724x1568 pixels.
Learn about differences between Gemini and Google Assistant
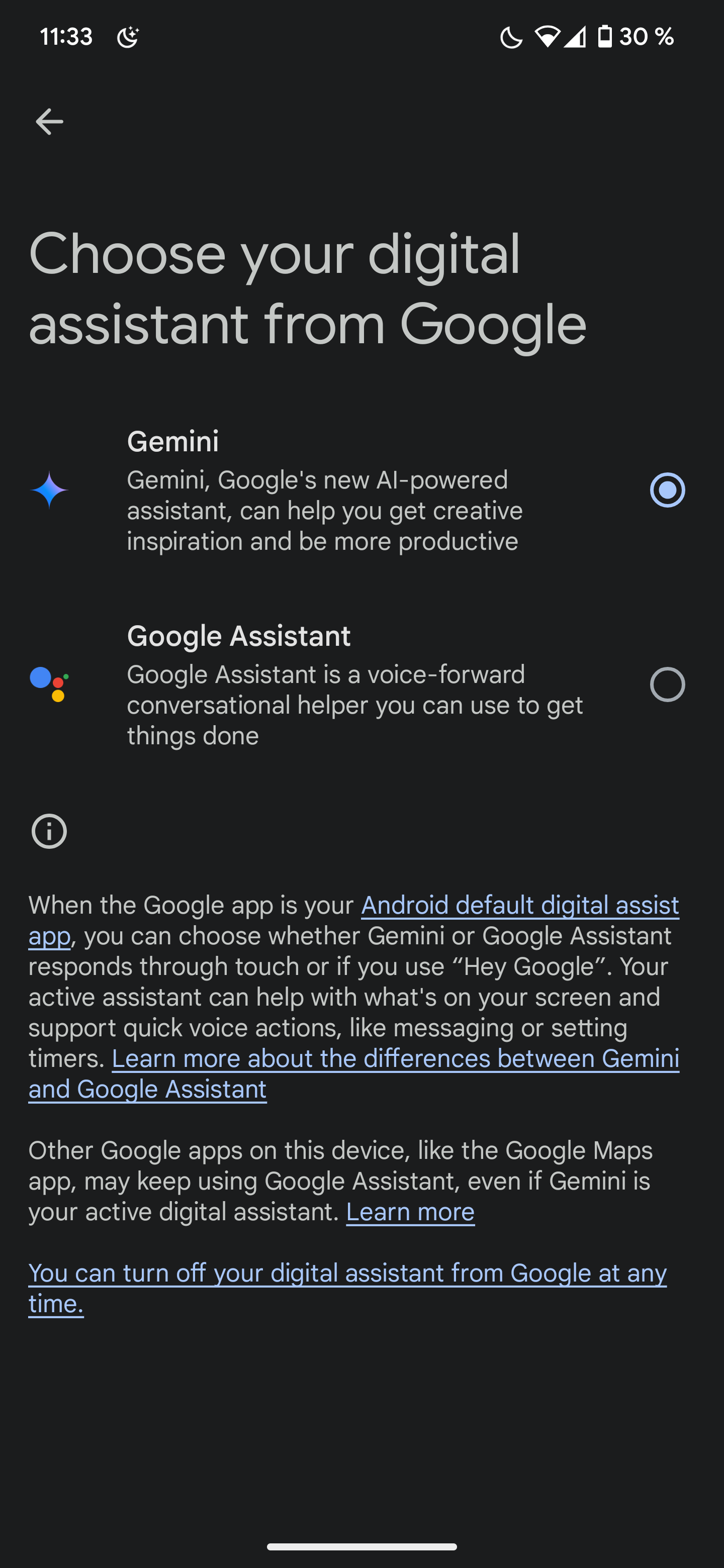(395, 1058)
